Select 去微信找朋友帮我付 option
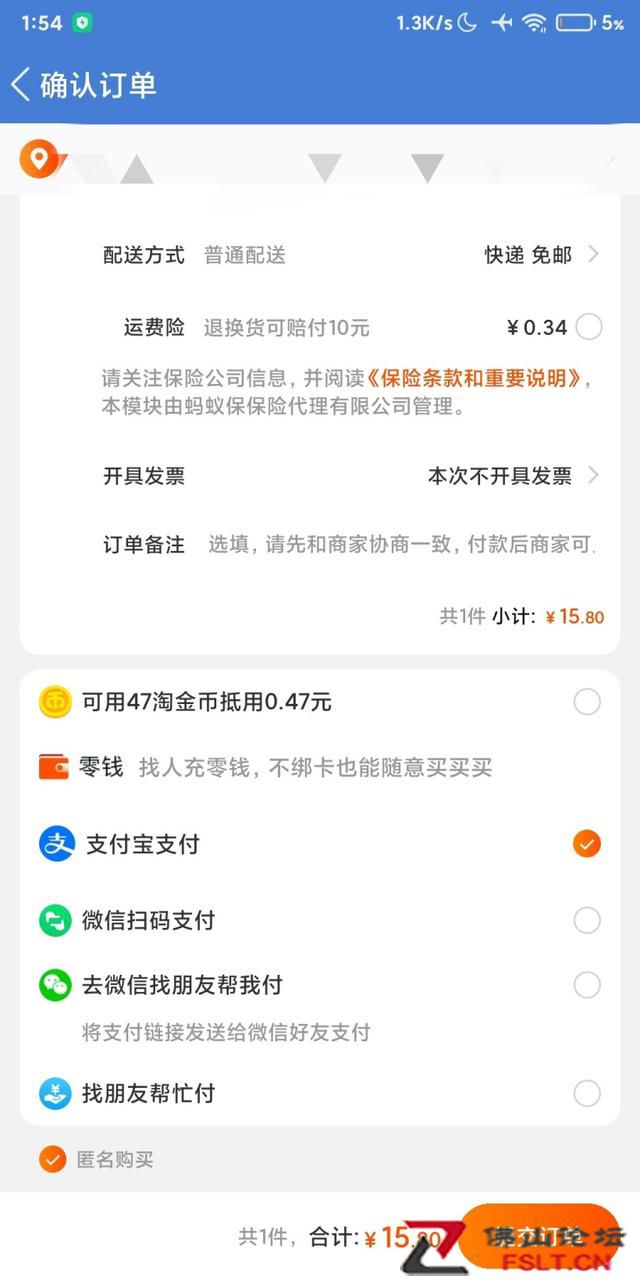This screenshot has height=1280, width=640. click(587, 985)
